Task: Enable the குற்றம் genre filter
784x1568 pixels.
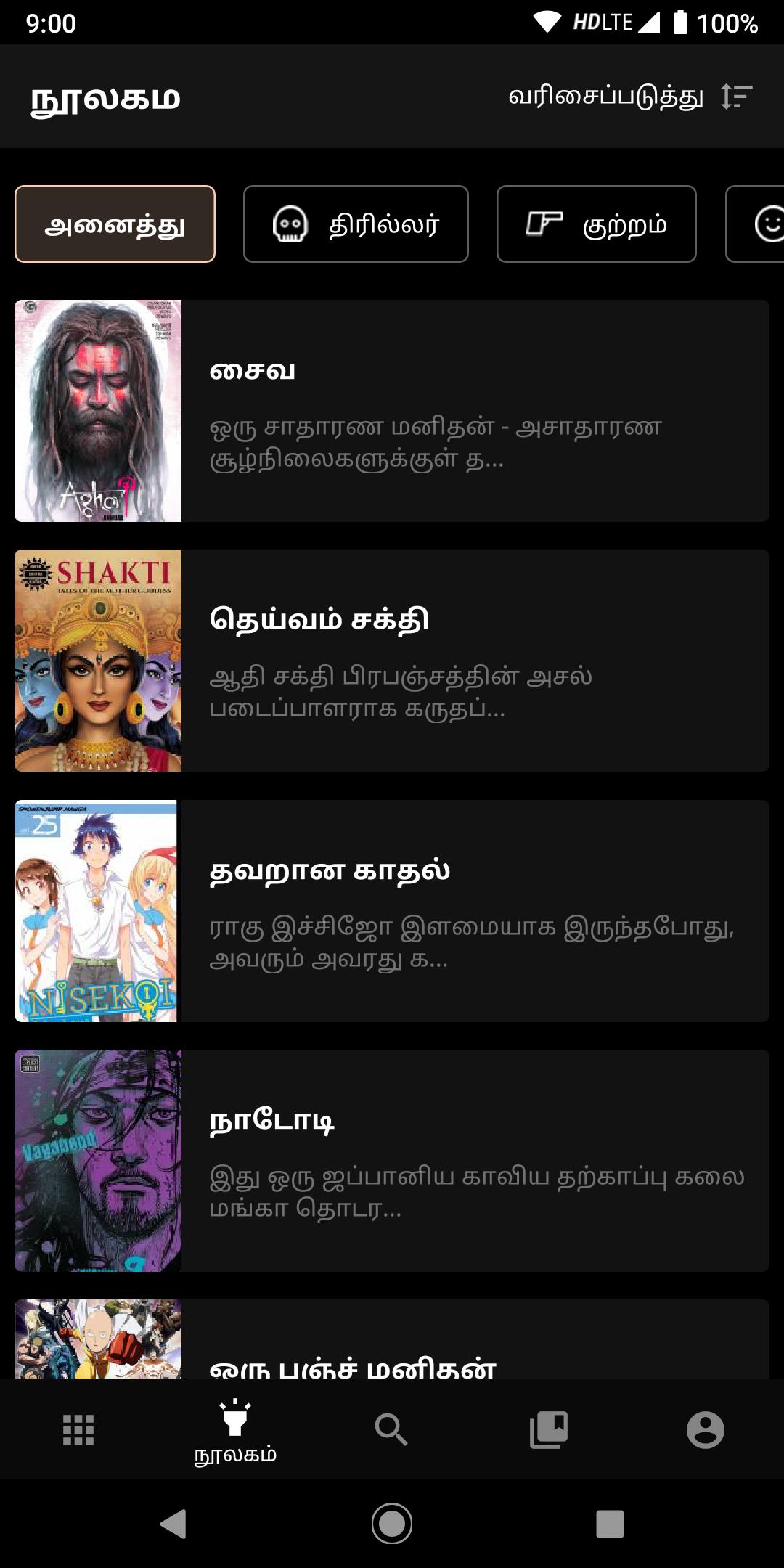Action: 596,224
